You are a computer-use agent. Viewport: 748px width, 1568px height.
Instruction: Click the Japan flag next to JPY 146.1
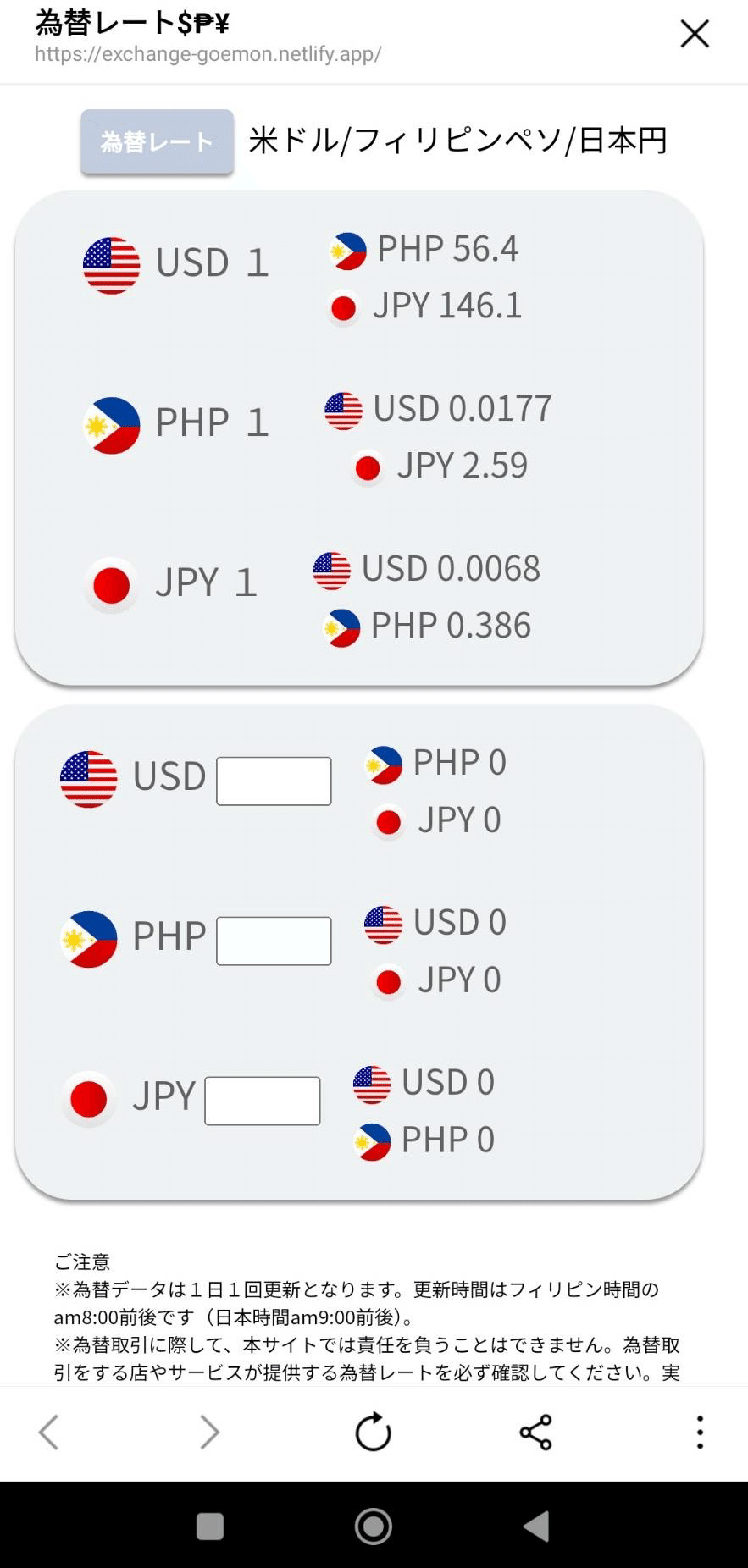click(x=343, y=307)
